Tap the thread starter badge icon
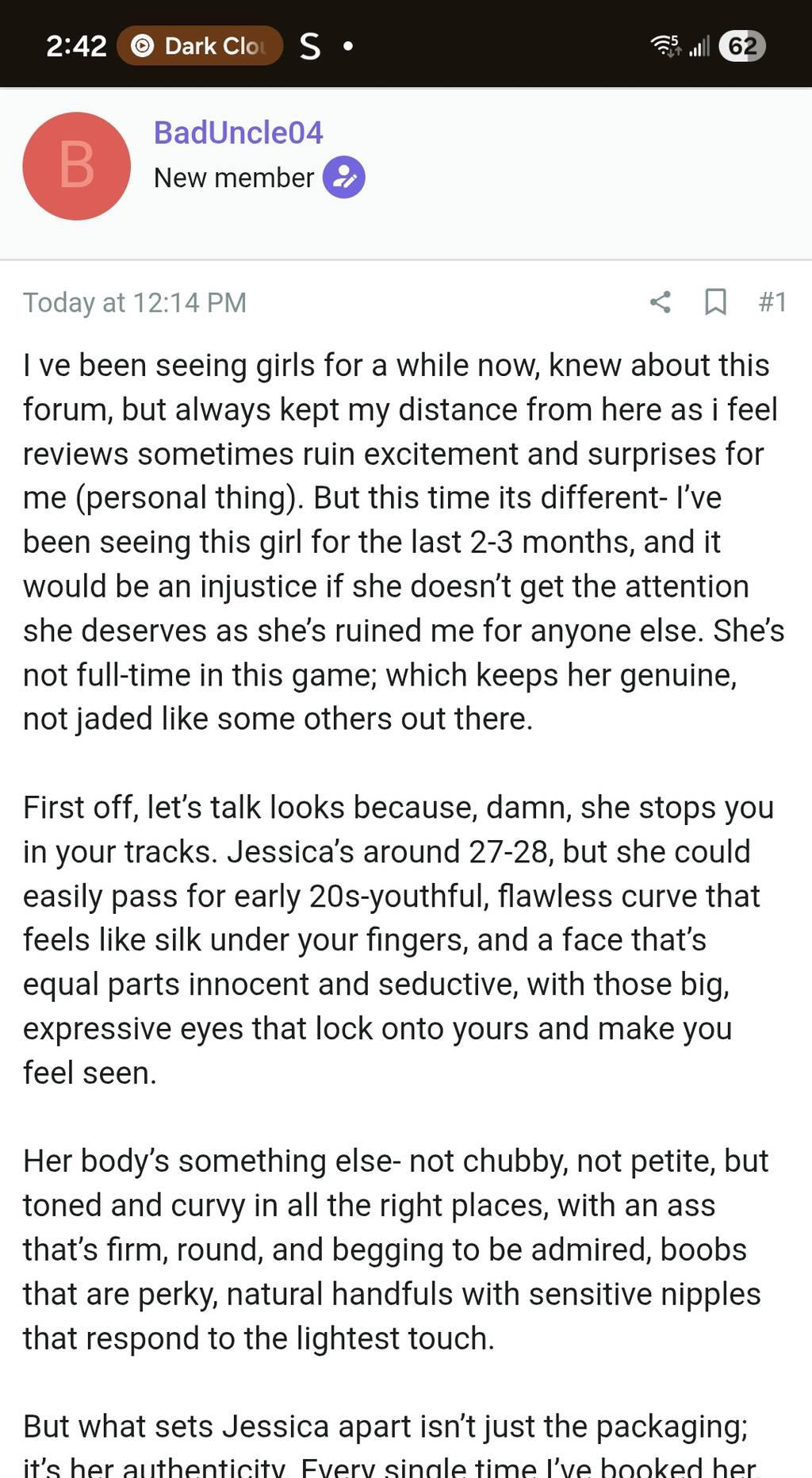 point(343,177)
